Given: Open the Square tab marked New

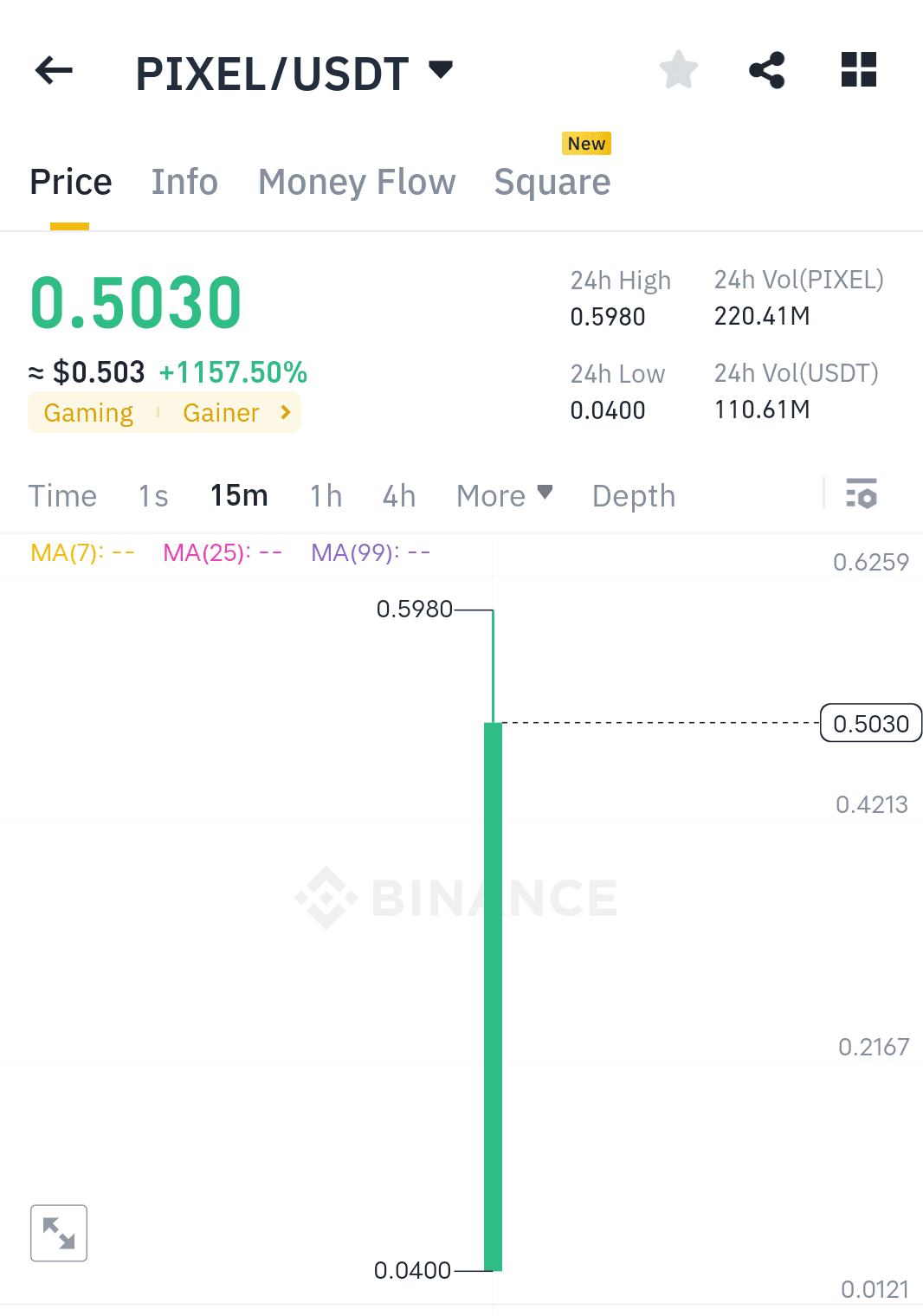Looking at the screenshot, I should [552, 183].
